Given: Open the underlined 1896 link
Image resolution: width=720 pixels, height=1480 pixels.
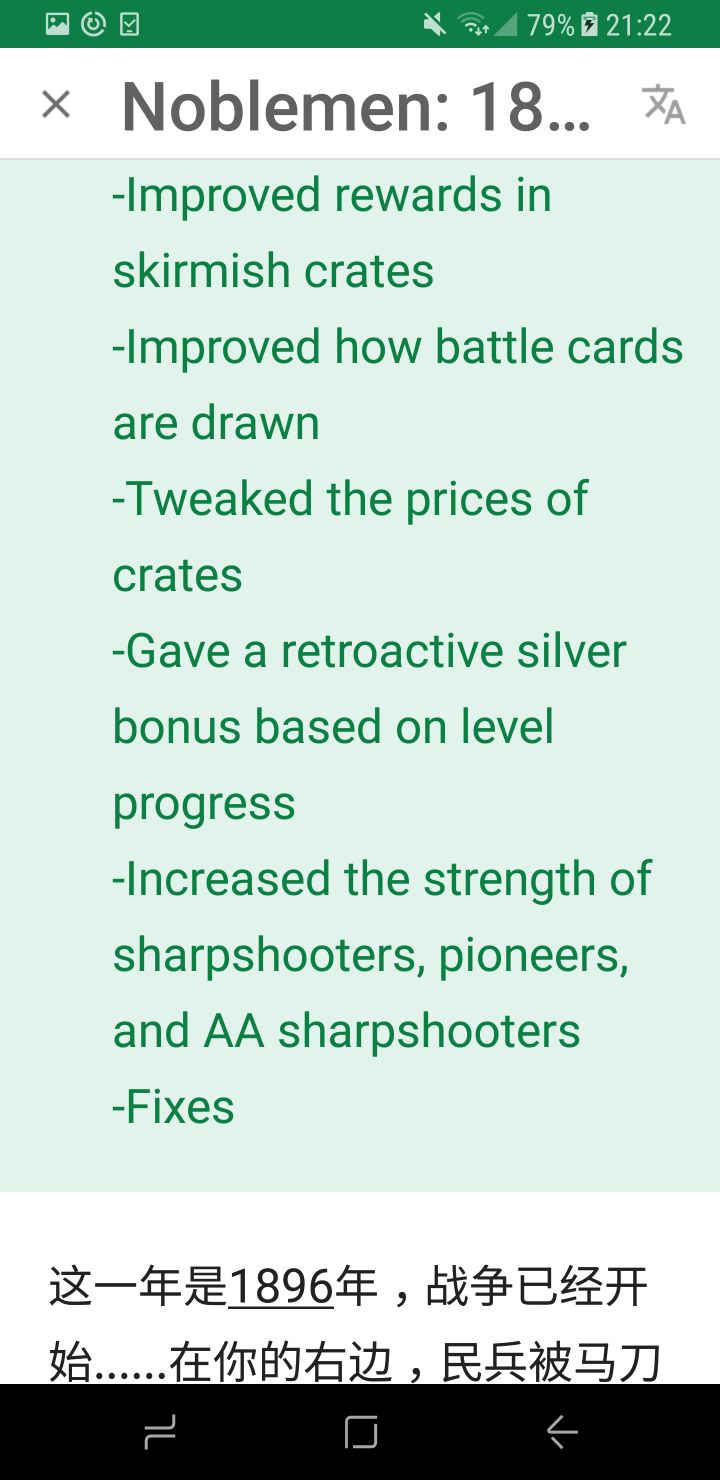Looking at the screenshot, I should click(x=281, y=1287).
